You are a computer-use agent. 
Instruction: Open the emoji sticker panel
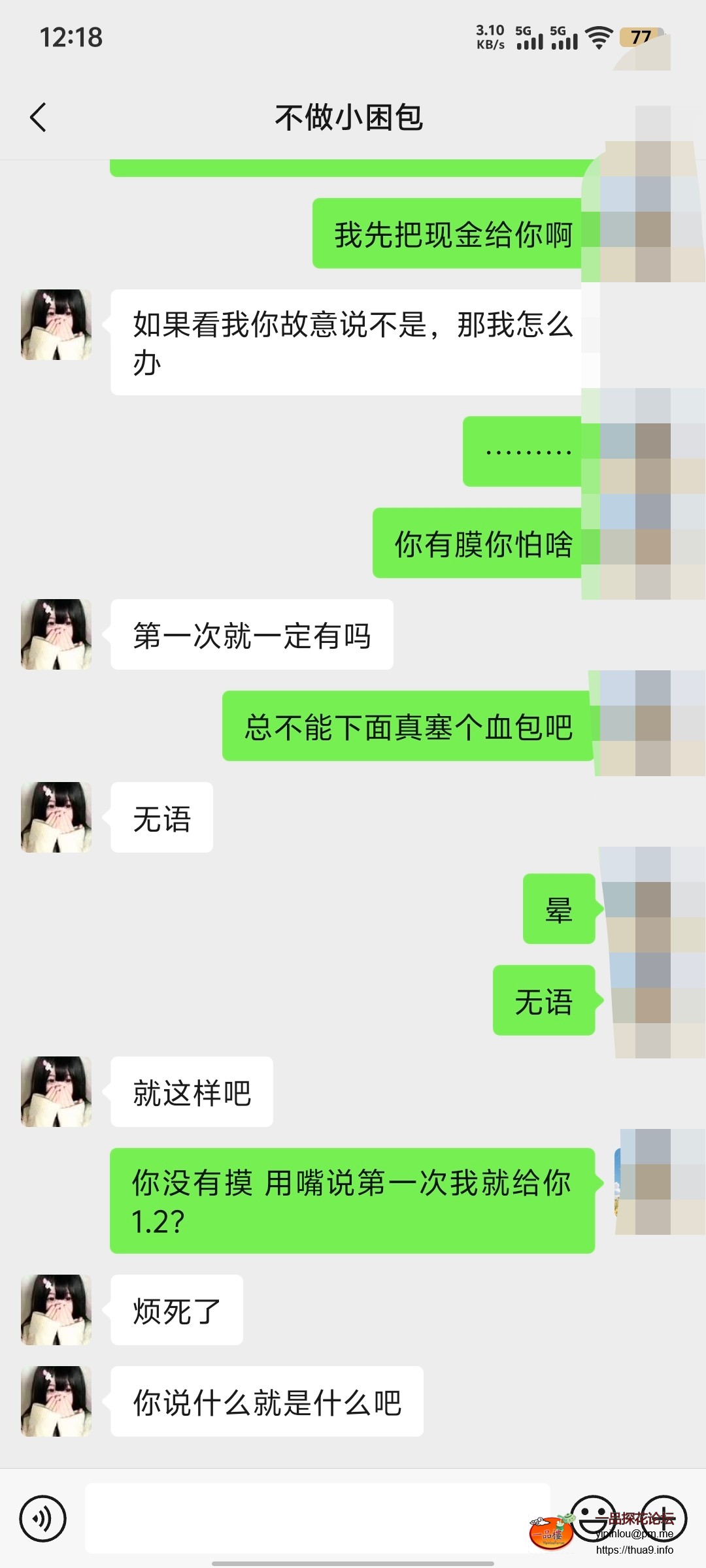[x=593, y=1517]
